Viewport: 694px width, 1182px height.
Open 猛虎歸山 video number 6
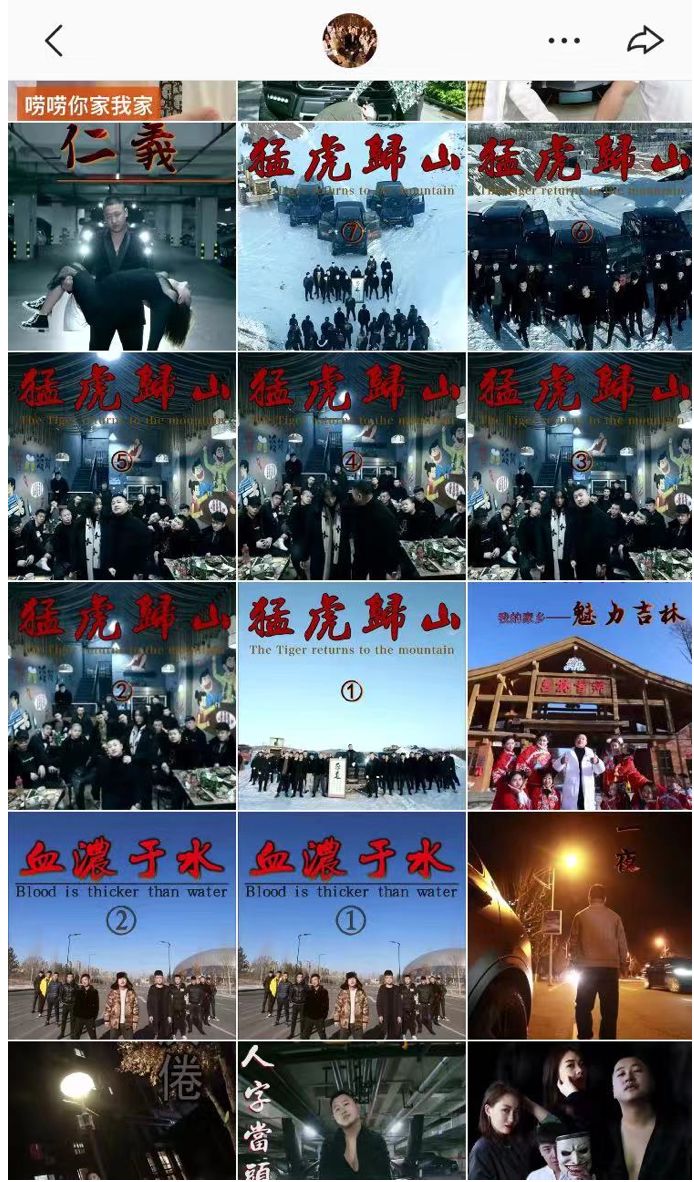tap(580, 237)
